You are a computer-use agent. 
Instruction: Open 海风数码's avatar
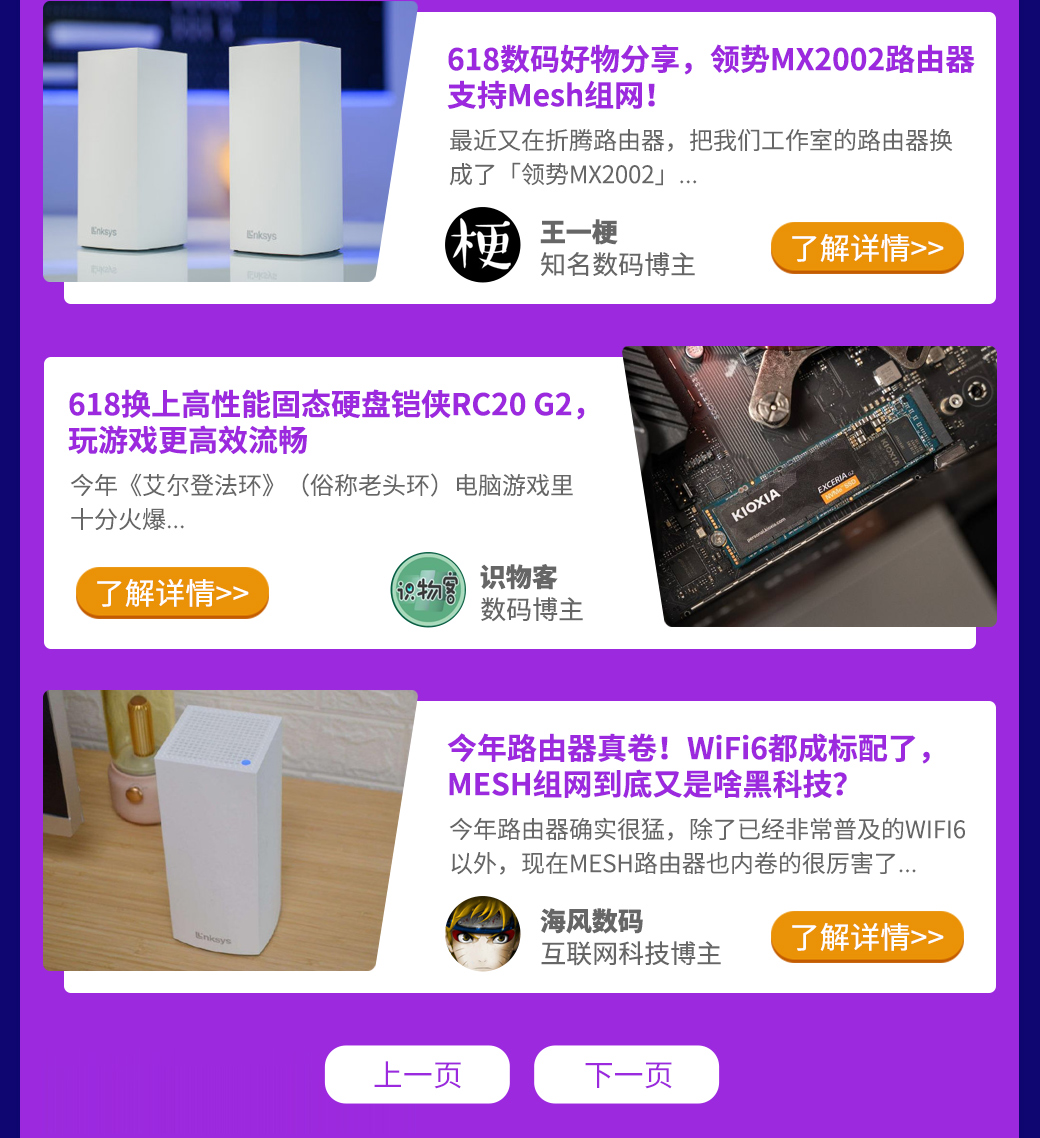coord(483,934)
